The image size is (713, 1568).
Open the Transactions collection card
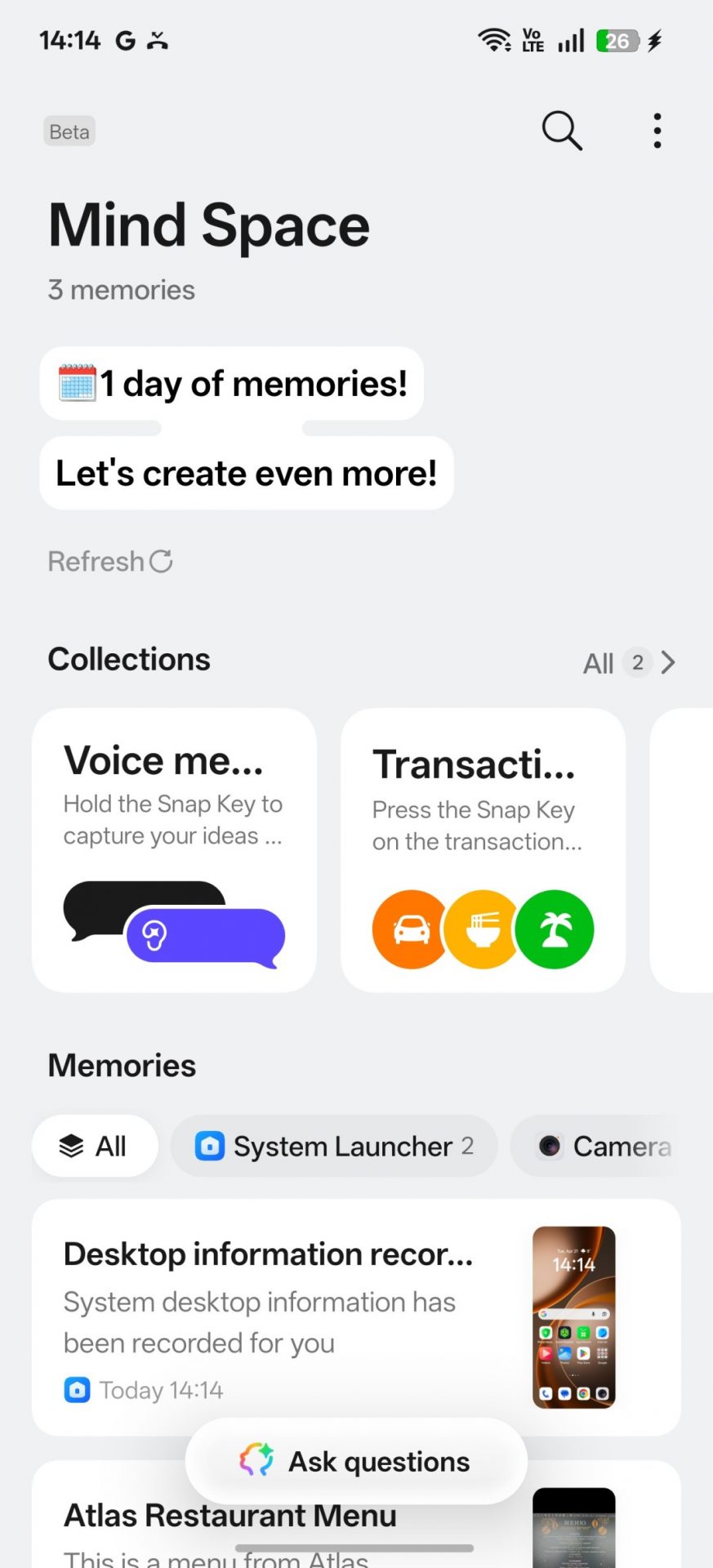point(483,849)
